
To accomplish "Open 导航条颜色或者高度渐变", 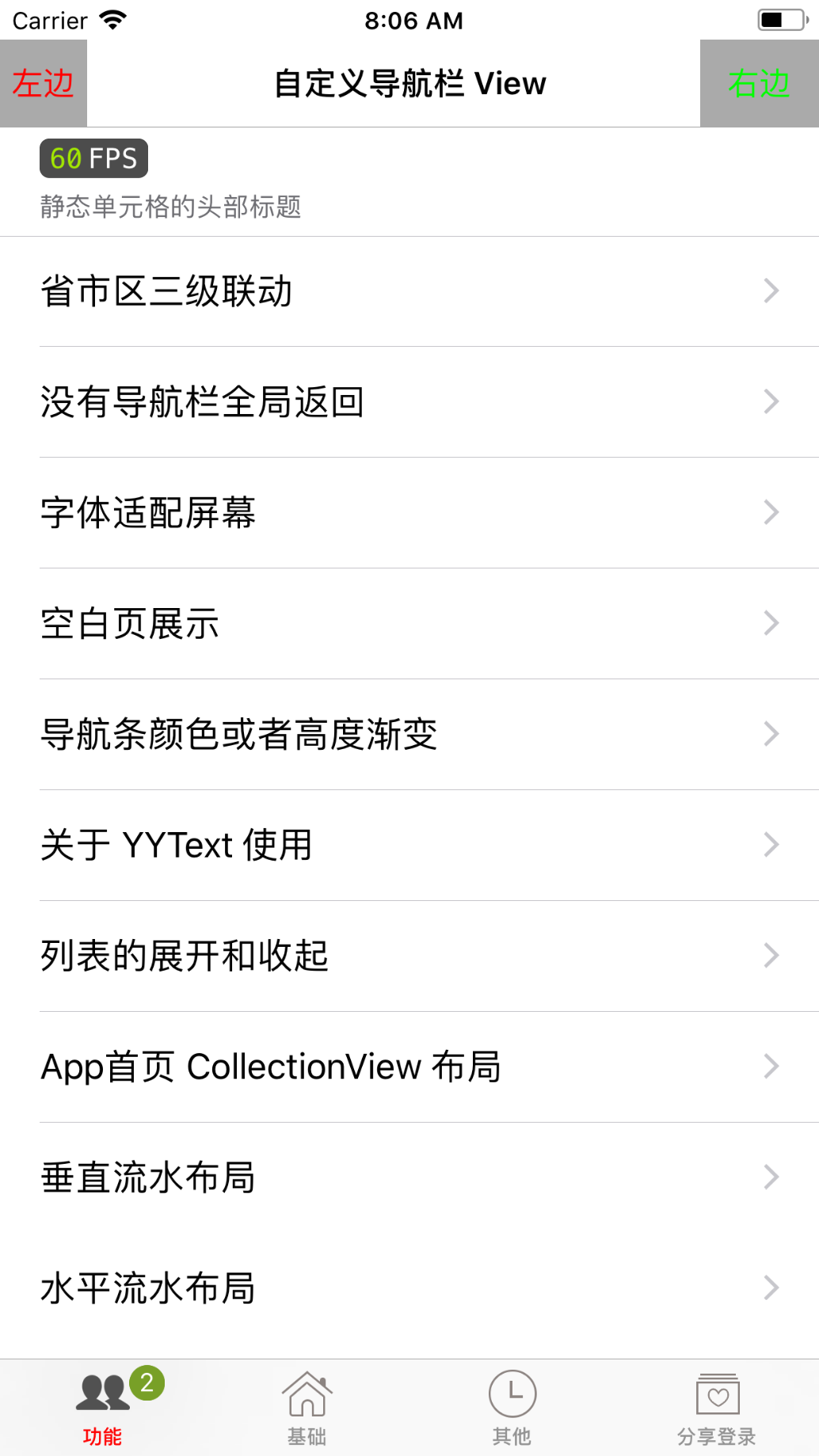I will coord(409,735).
